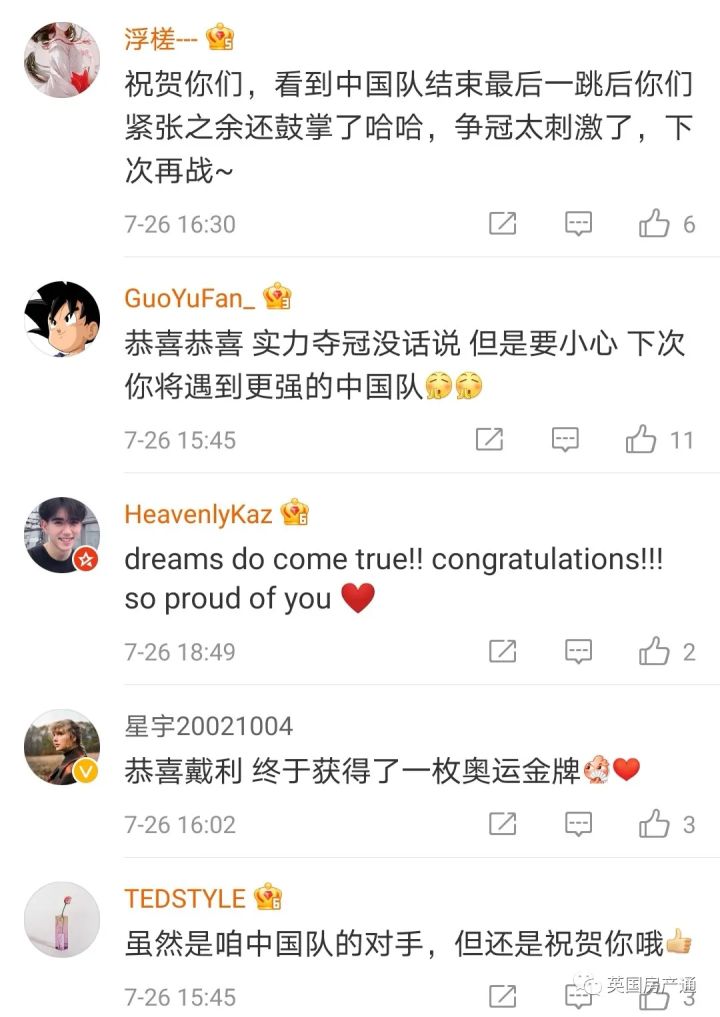The height and width of the screenshot is (1017, 720).
Task: Open GuoYuFan_'s profile avatar
Action: (x=62, y=318)
